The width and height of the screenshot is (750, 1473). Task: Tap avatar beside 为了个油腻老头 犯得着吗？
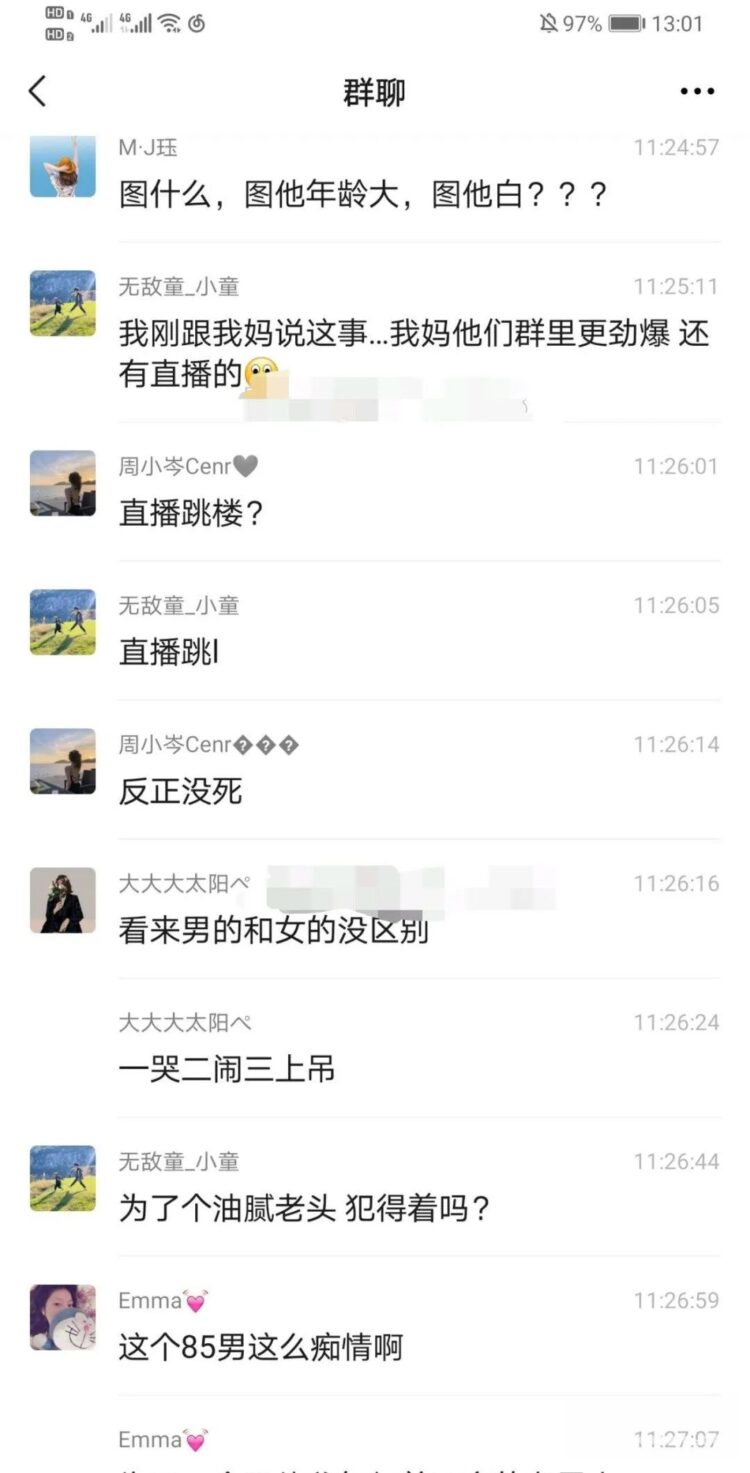point(62,1178)
